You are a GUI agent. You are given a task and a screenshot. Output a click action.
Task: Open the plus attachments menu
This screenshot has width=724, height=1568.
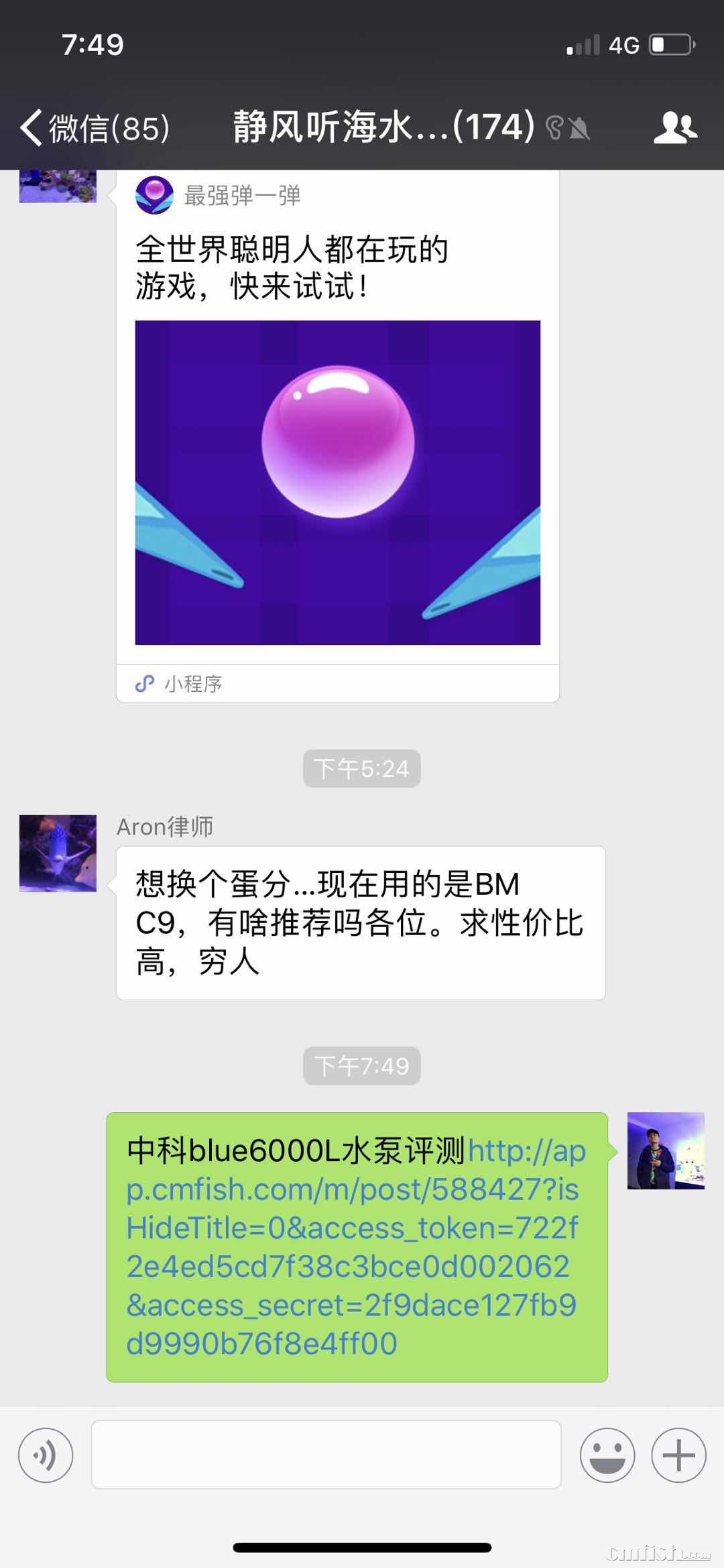678,1455
